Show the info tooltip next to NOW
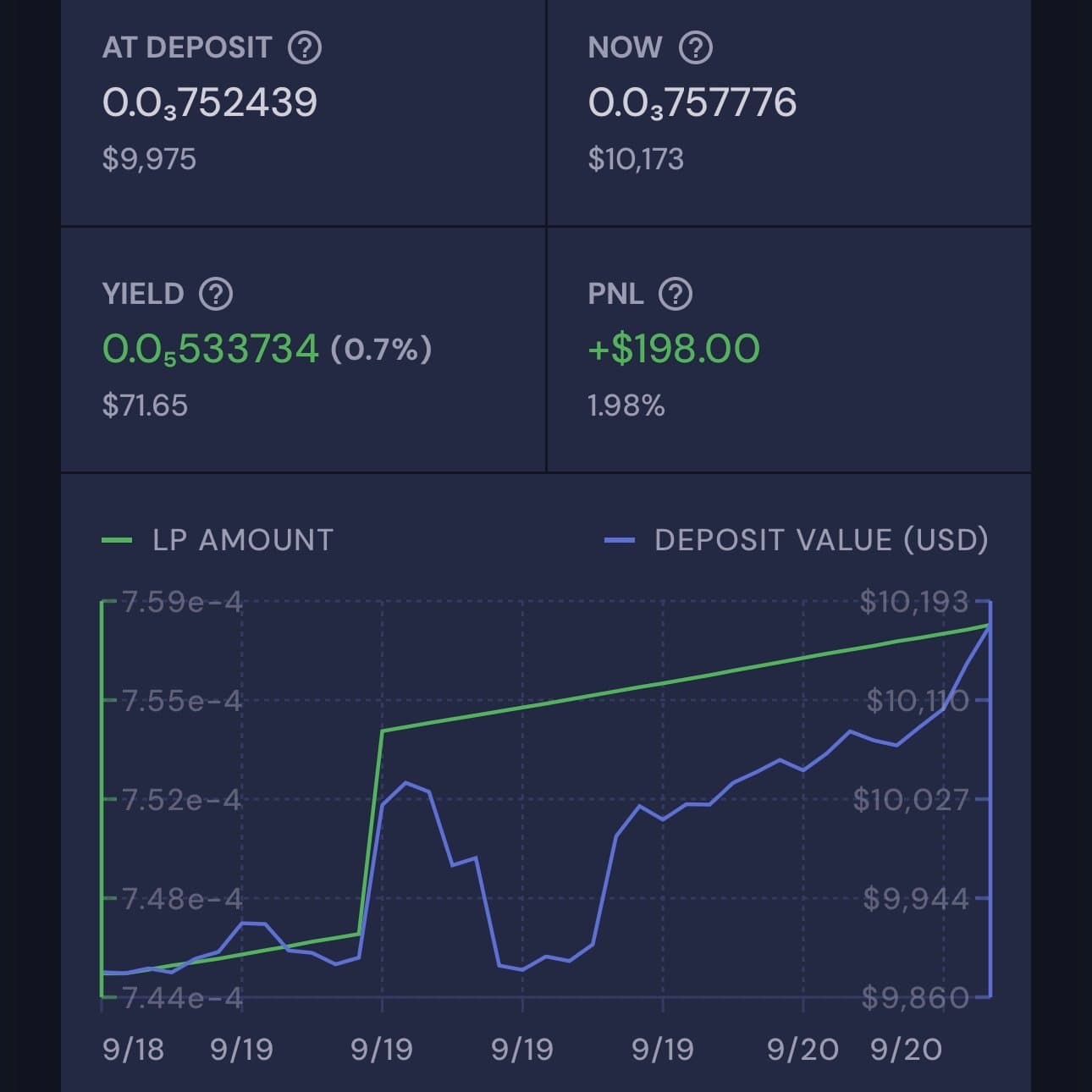The height and width of the screenshot is (1092, 1092). [x=696, y=48]
